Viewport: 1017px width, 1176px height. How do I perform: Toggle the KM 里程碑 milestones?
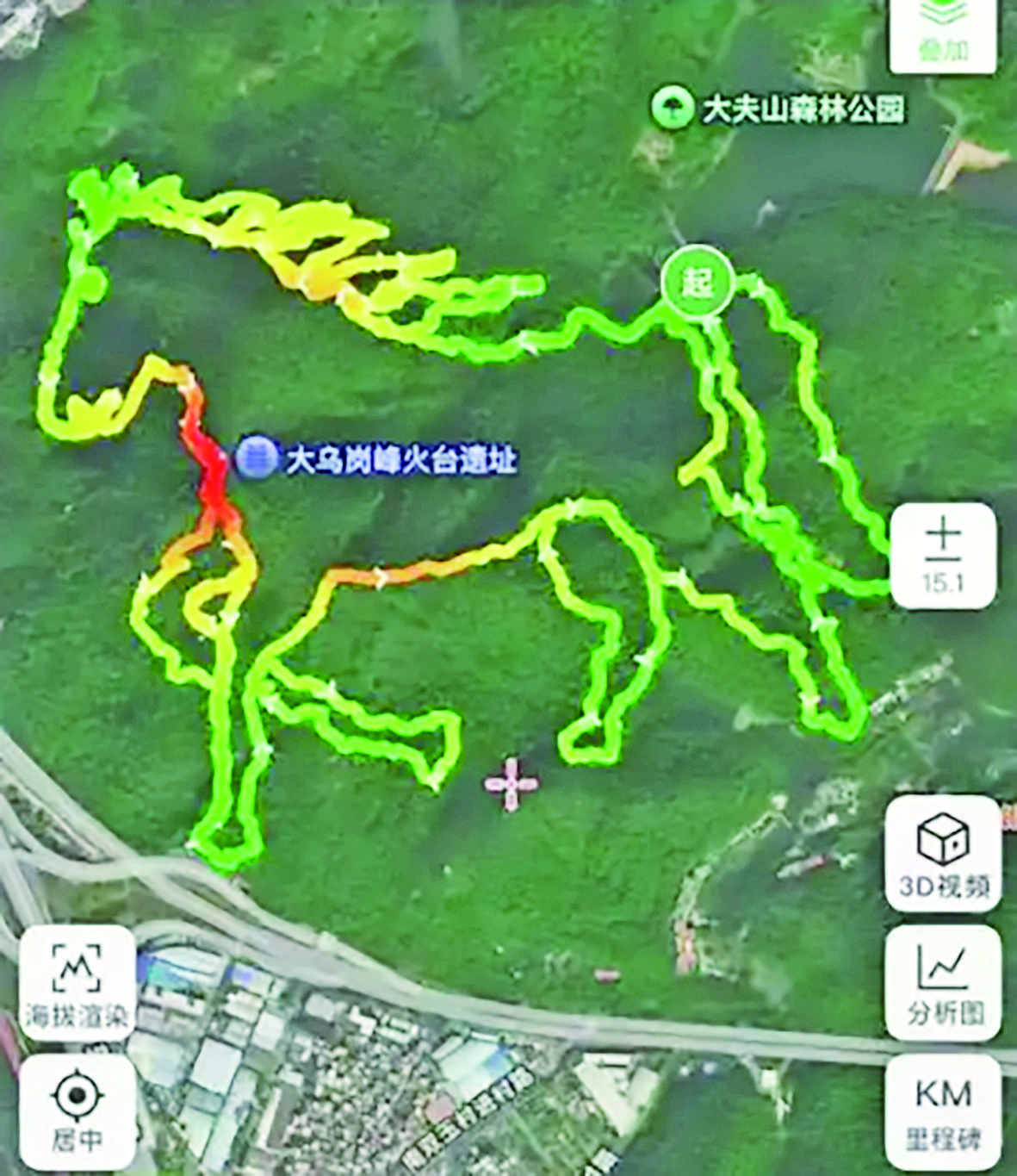pos(943,1112)
